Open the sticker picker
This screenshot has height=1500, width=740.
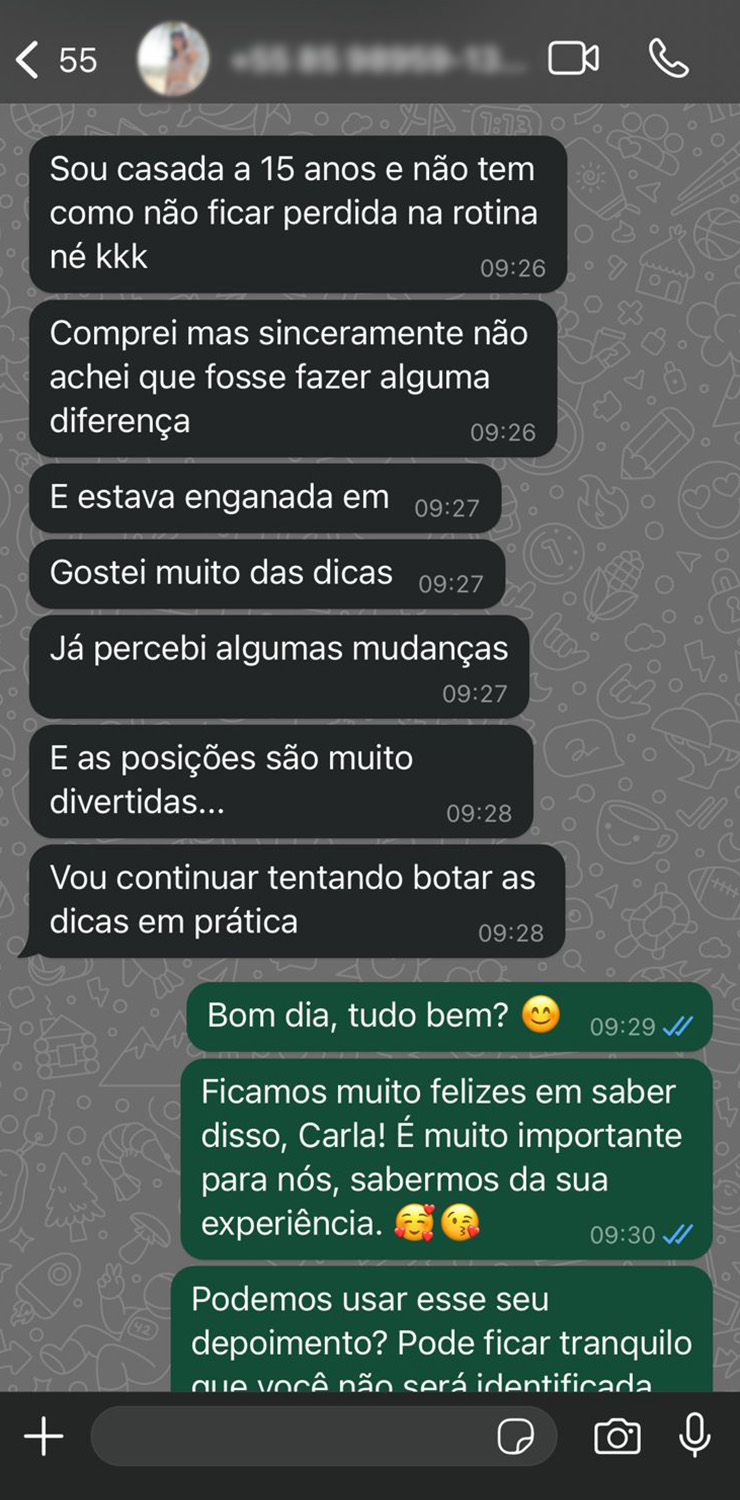pos(516,1437)
